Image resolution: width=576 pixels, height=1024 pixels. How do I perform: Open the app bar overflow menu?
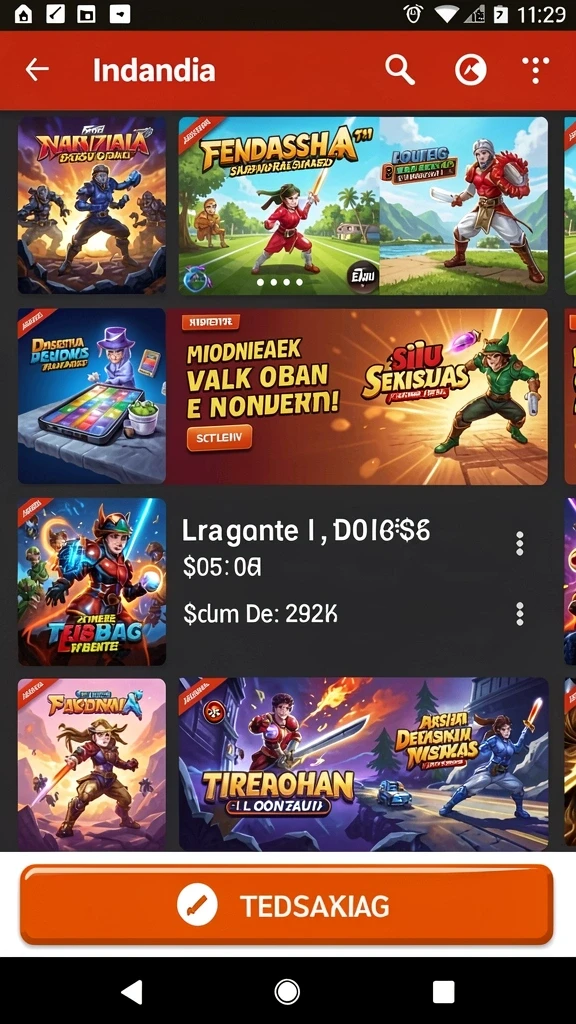[536, 70]
